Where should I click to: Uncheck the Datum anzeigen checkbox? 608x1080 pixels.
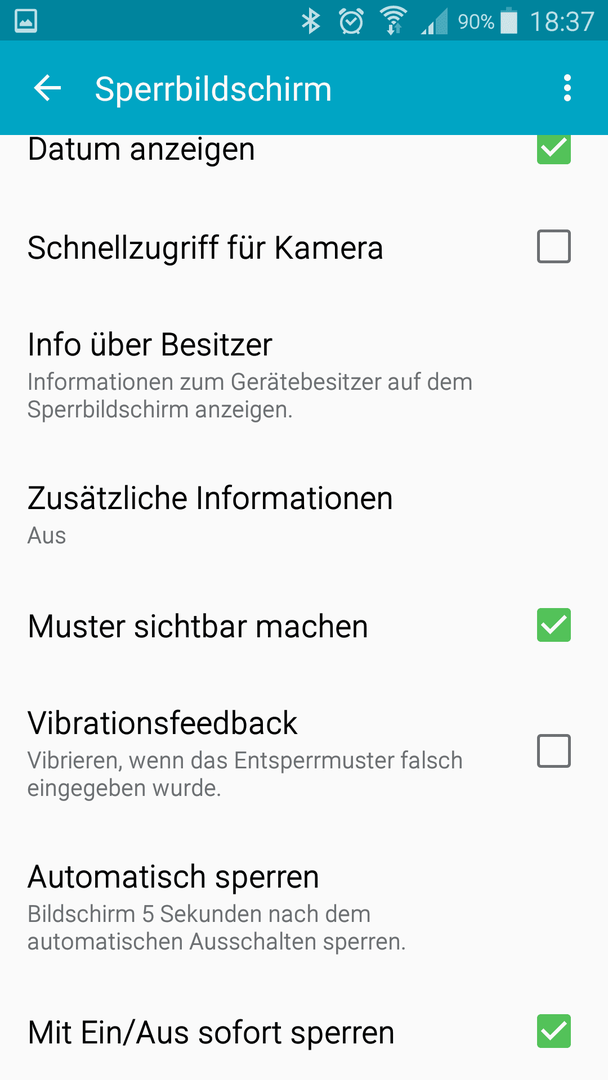(x=554, y=148)
